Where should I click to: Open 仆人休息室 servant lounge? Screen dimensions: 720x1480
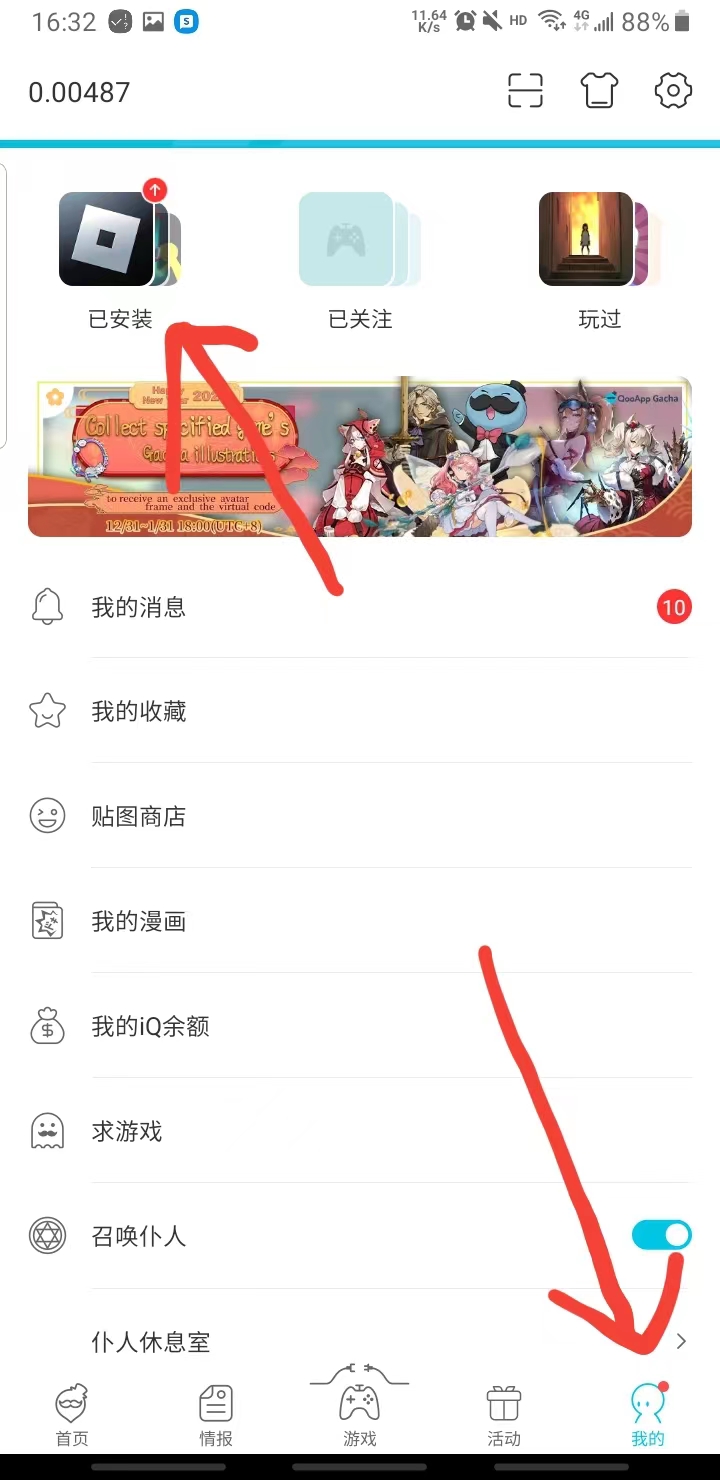(x=360, y=1342)
